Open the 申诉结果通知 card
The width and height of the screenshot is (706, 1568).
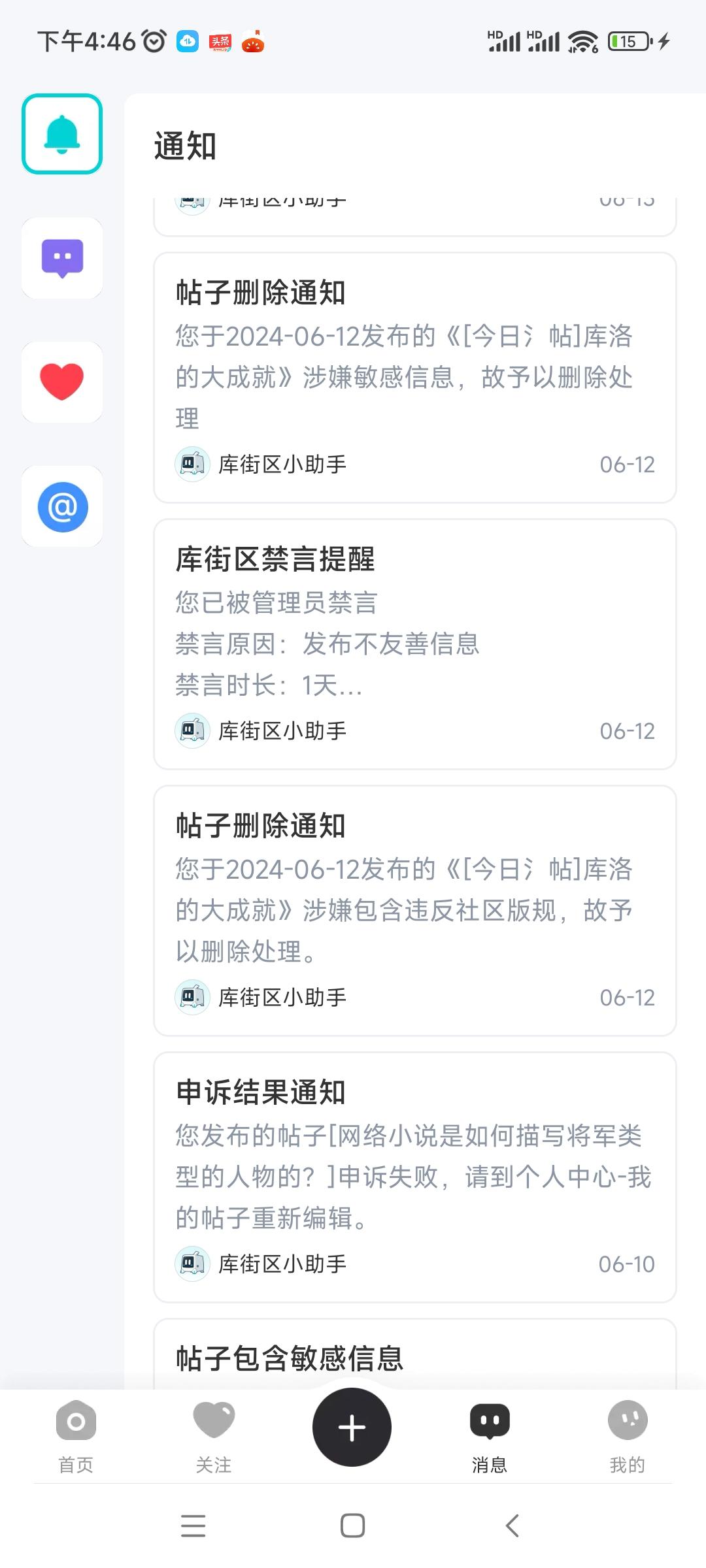tap(415, 1177)
